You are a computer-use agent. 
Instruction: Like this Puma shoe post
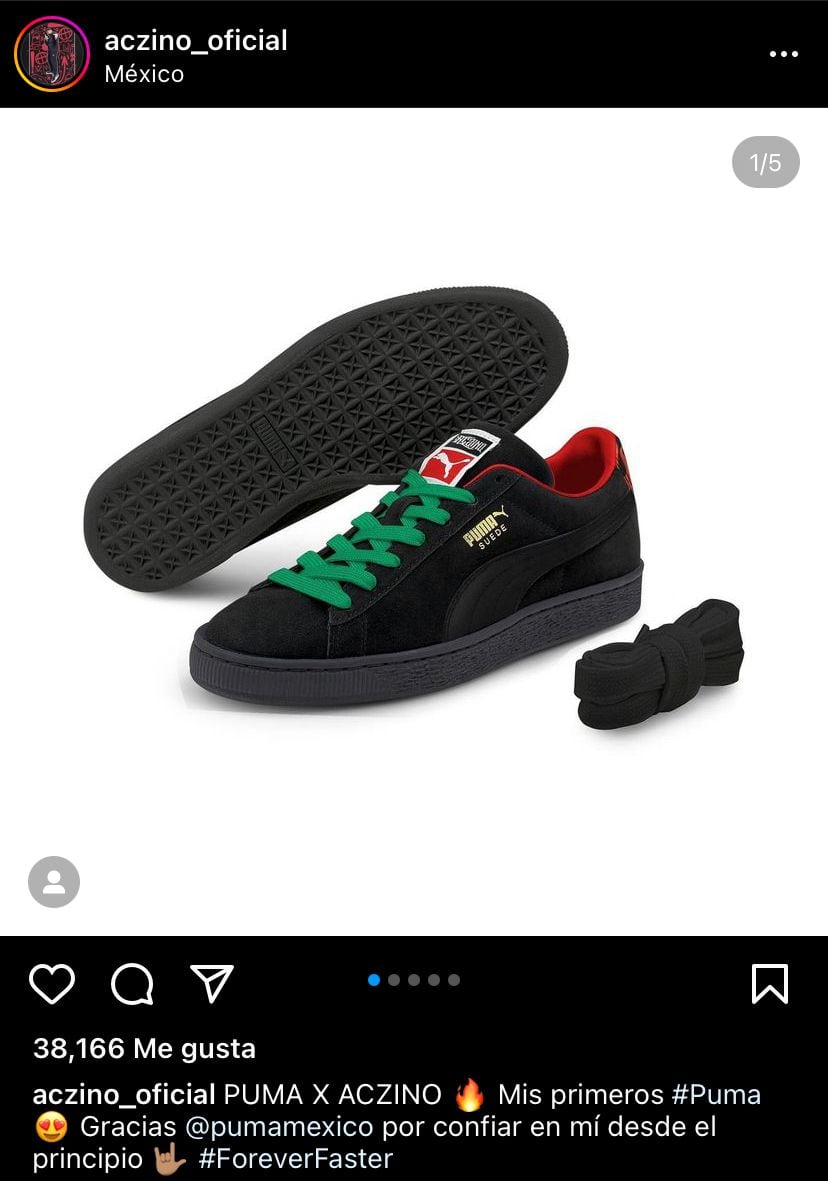point(52,984)
